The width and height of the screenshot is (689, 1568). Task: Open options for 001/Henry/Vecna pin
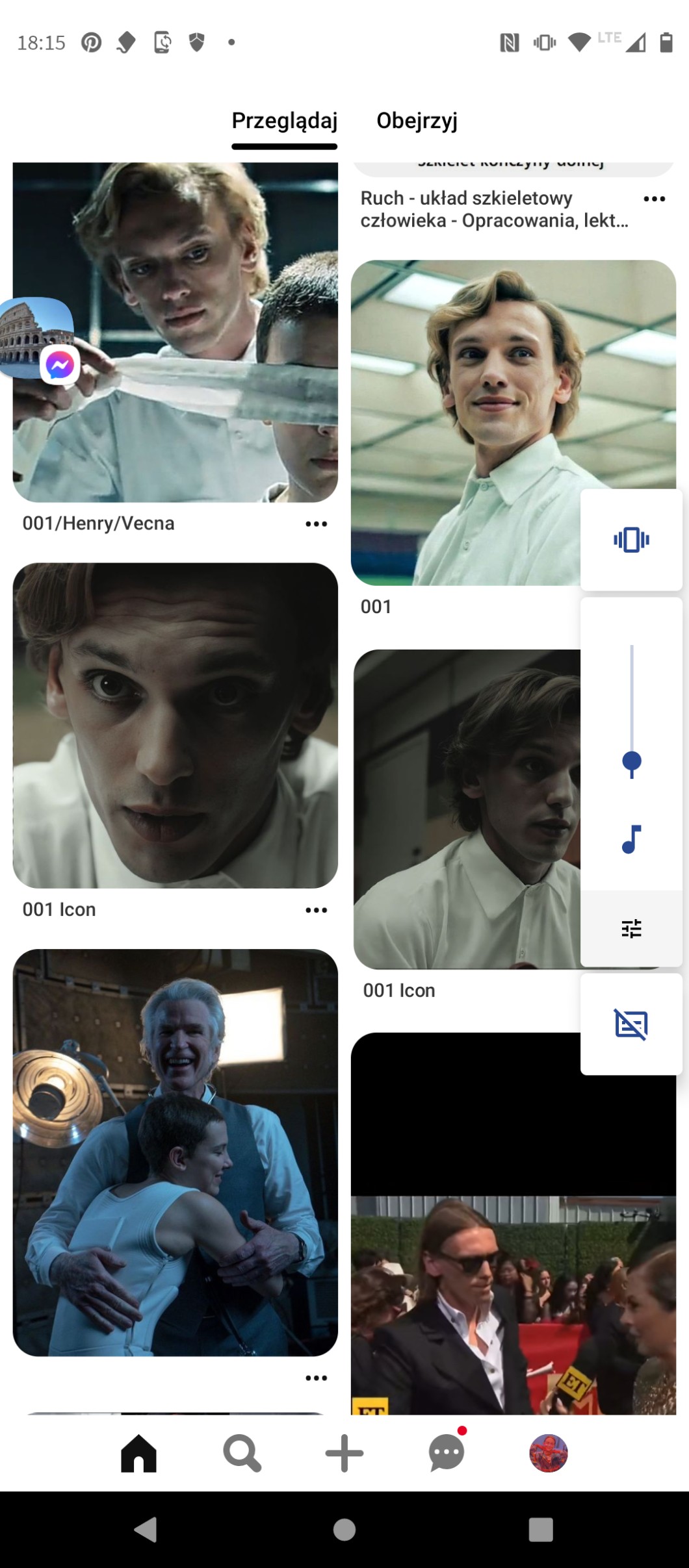coord(316,524)
